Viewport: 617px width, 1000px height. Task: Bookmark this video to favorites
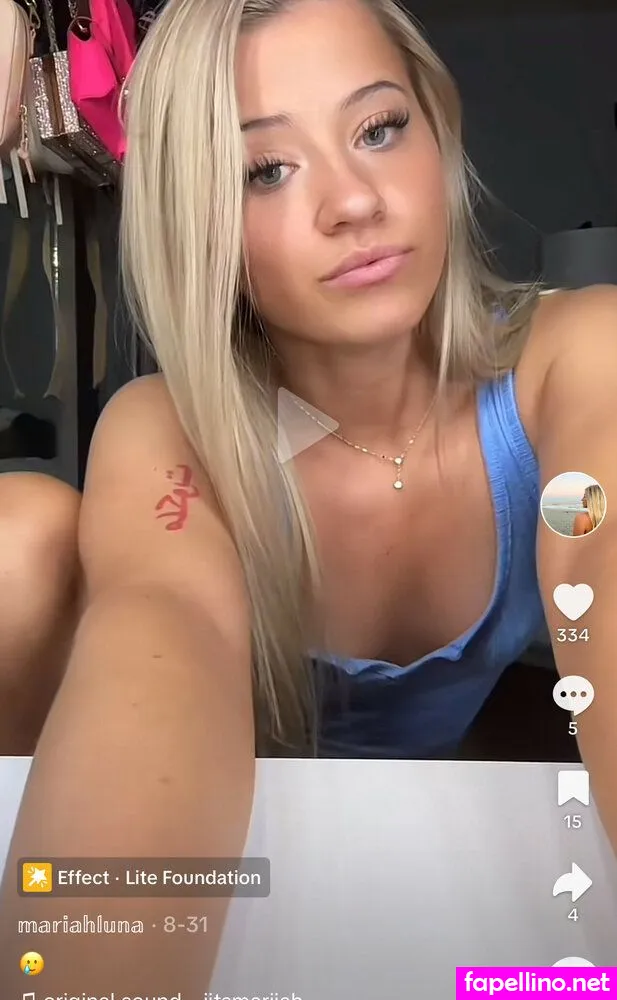(573, 789)
